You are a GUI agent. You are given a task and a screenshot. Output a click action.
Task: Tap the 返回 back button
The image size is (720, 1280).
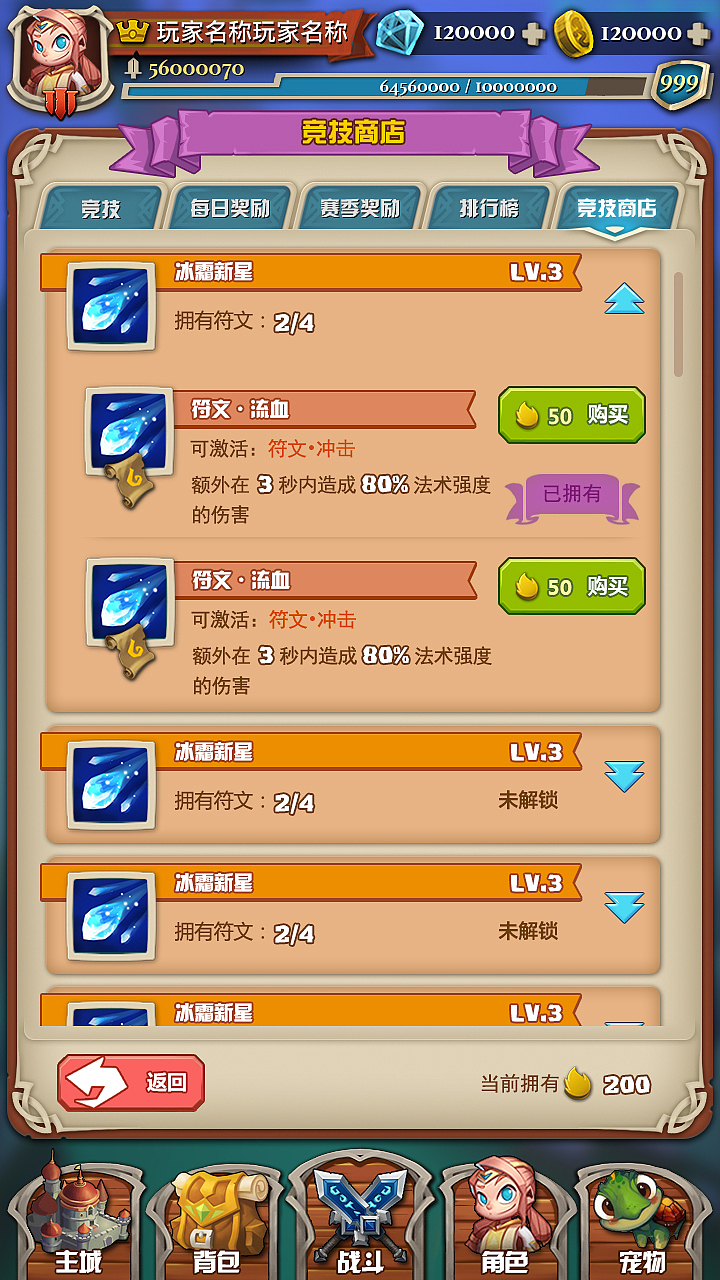pos(131,1082)
